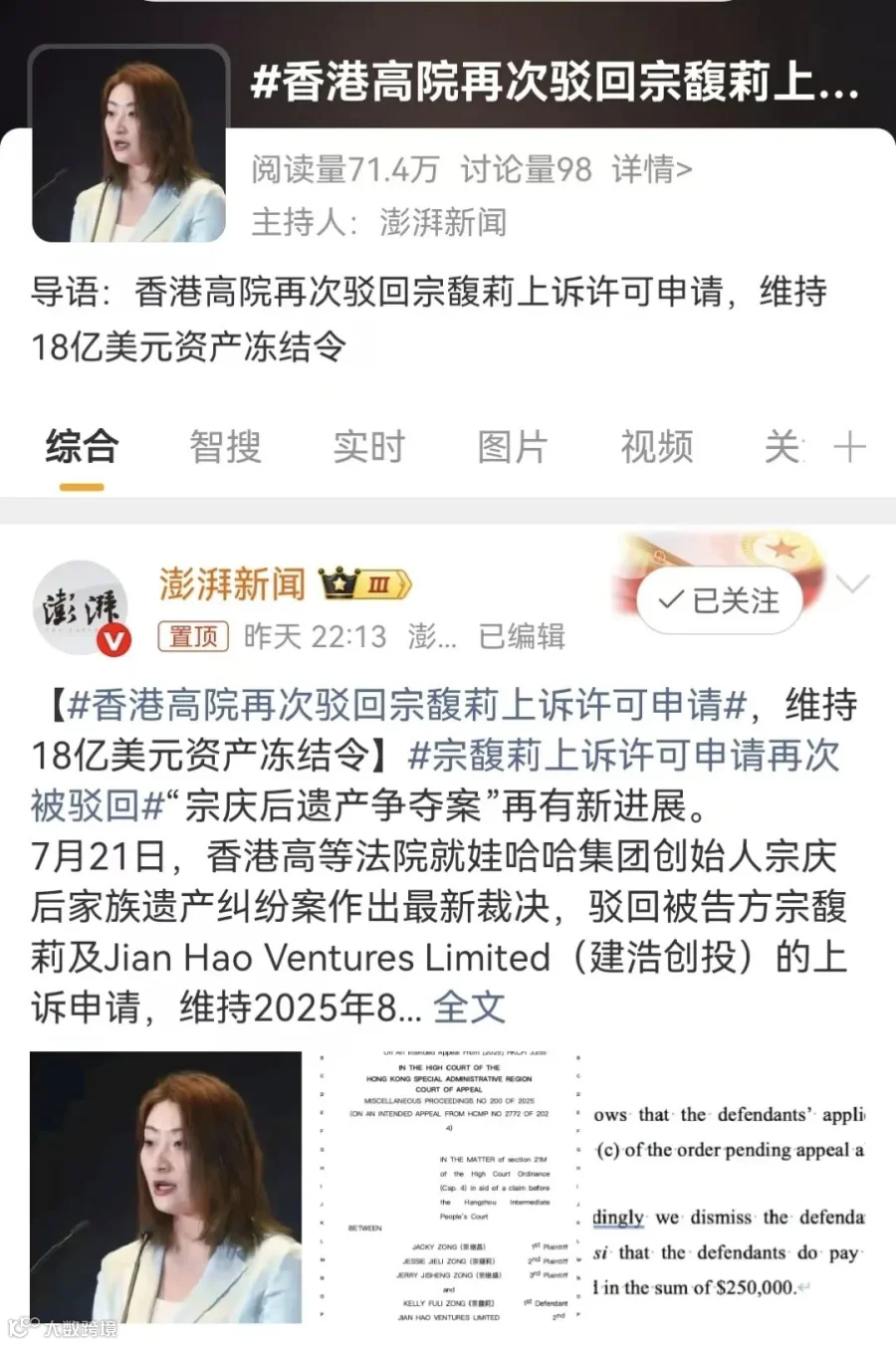Switch to the 视频 tab
The width and height of the screenshot is (896, 1345).
click(x=656, y=447)
